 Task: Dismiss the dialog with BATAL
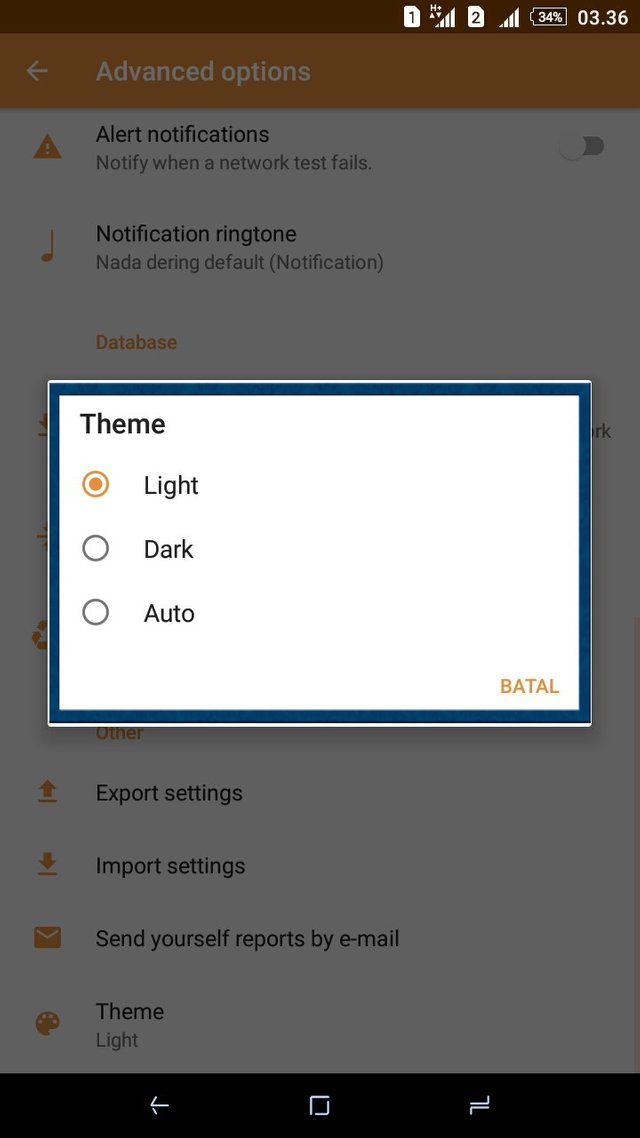pos(529,687)
